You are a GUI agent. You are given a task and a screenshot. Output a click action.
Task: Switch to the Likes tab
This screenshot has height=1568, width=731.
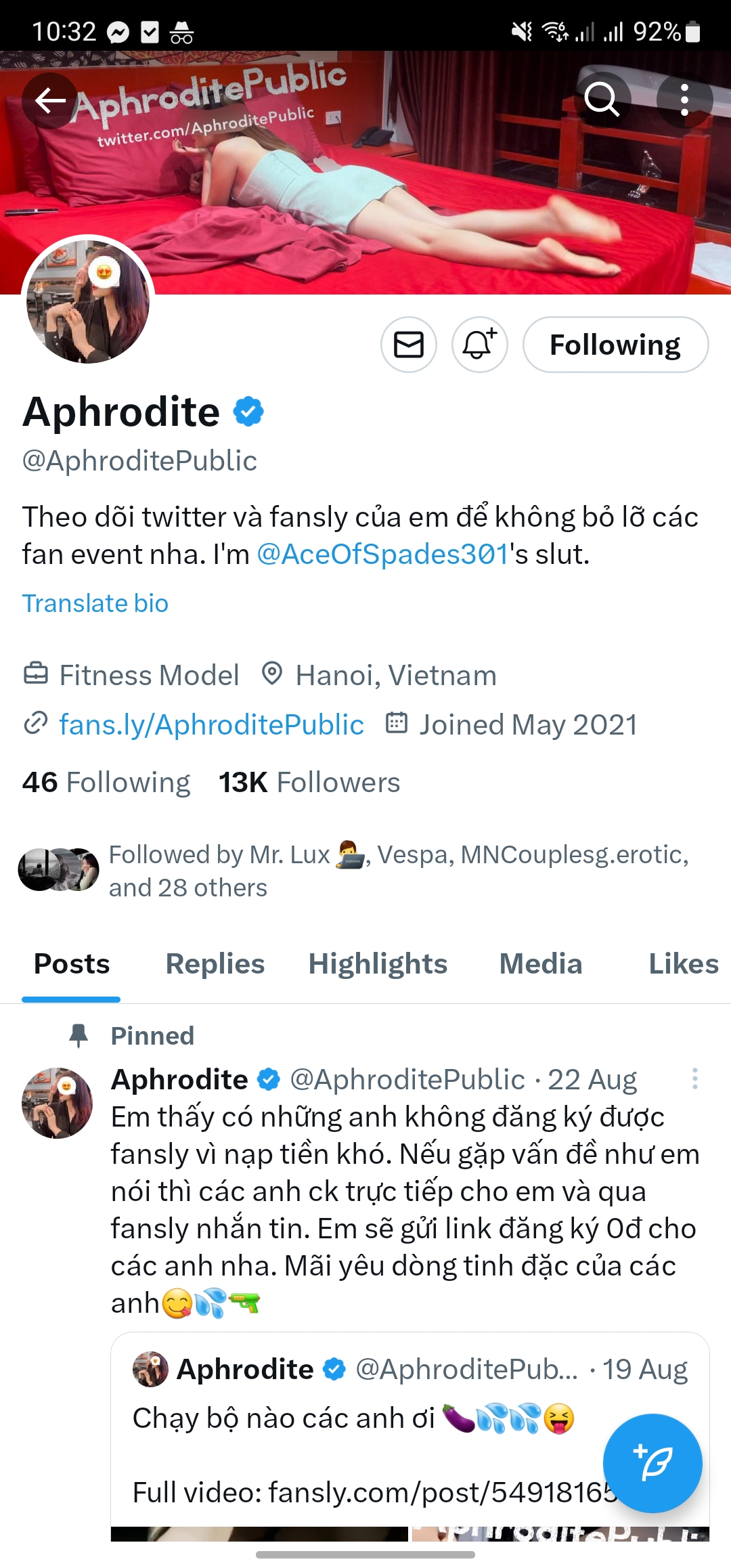(x=683, y=964)
